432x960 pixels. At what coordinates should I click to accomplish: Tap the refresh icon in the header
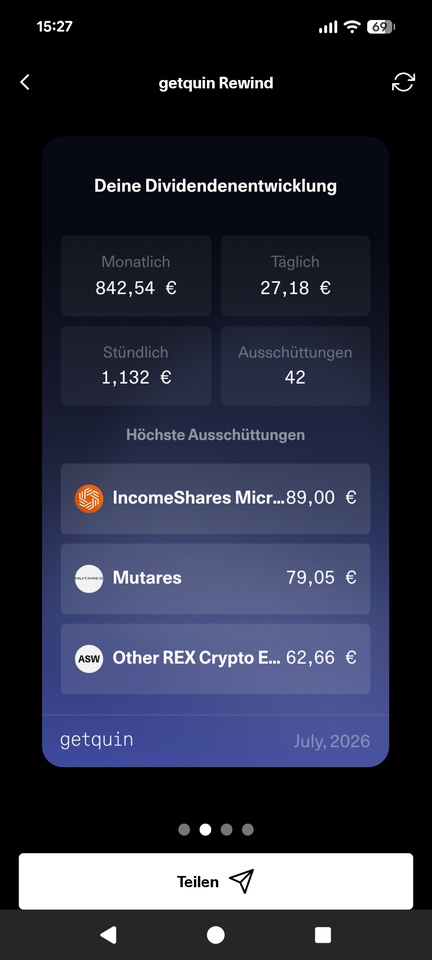click(403, 82)
